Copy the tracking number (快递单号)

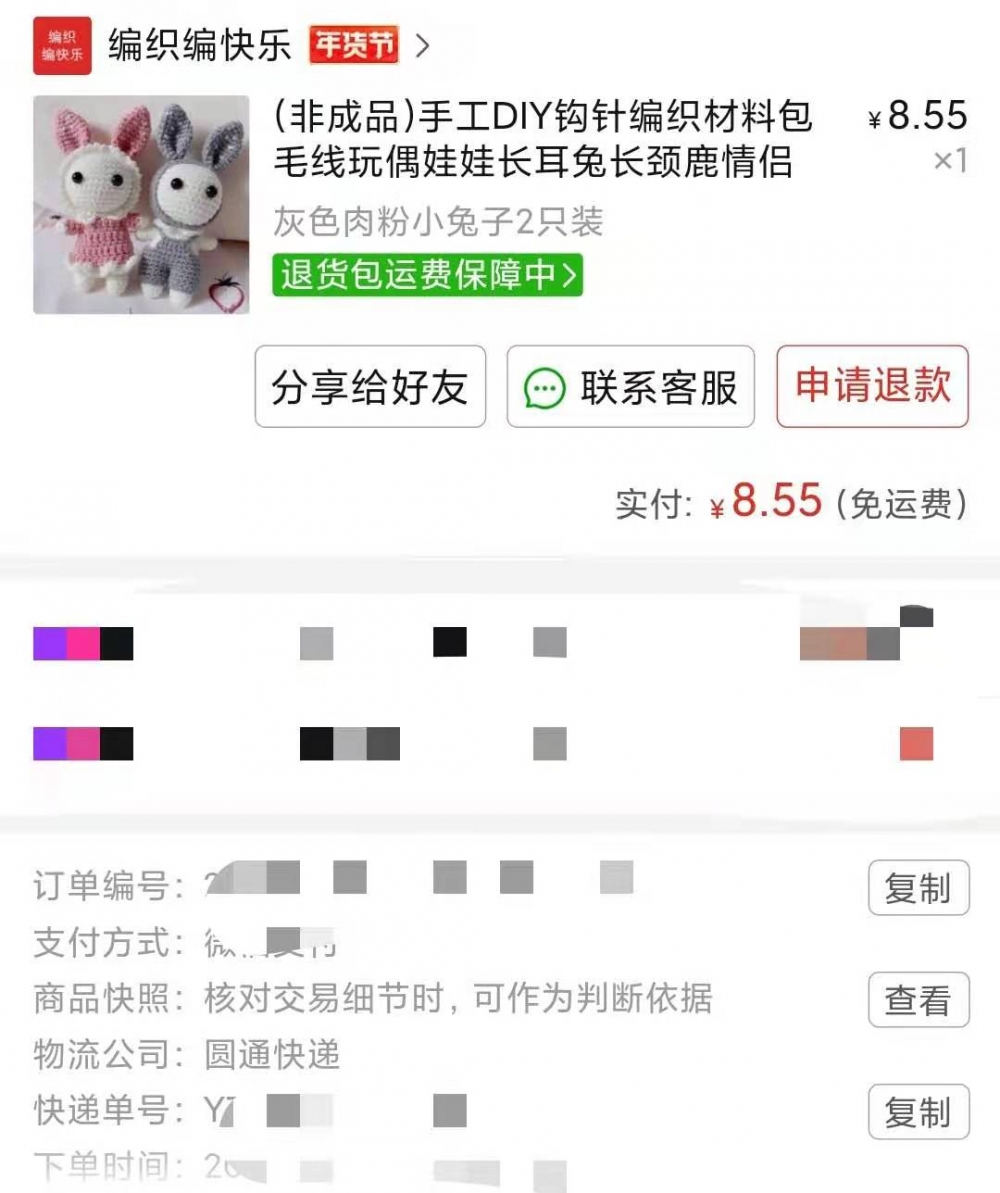click(918, 1111)
